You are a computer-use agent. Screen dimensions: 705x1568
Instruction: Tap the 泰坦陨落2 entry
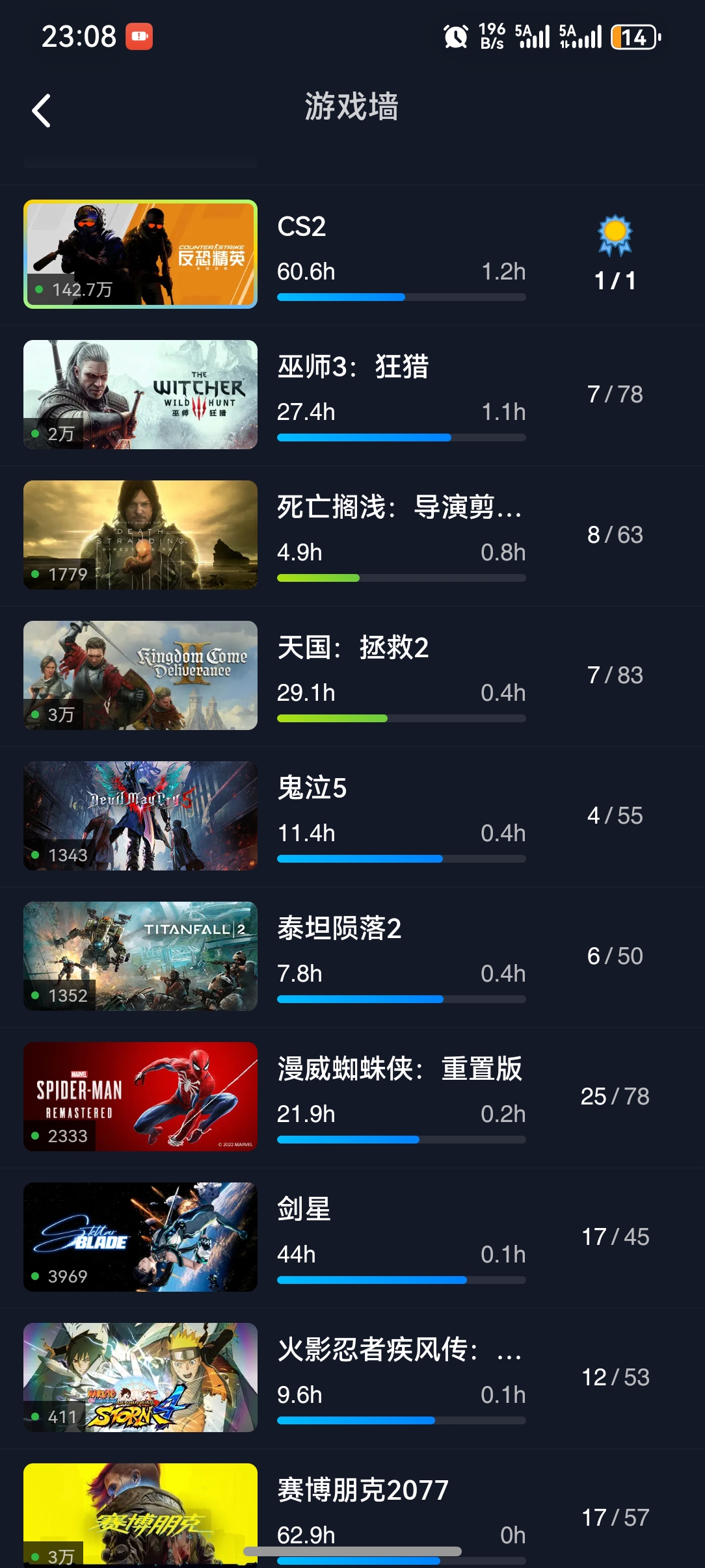pyautogui.click(x=351, y=956)
